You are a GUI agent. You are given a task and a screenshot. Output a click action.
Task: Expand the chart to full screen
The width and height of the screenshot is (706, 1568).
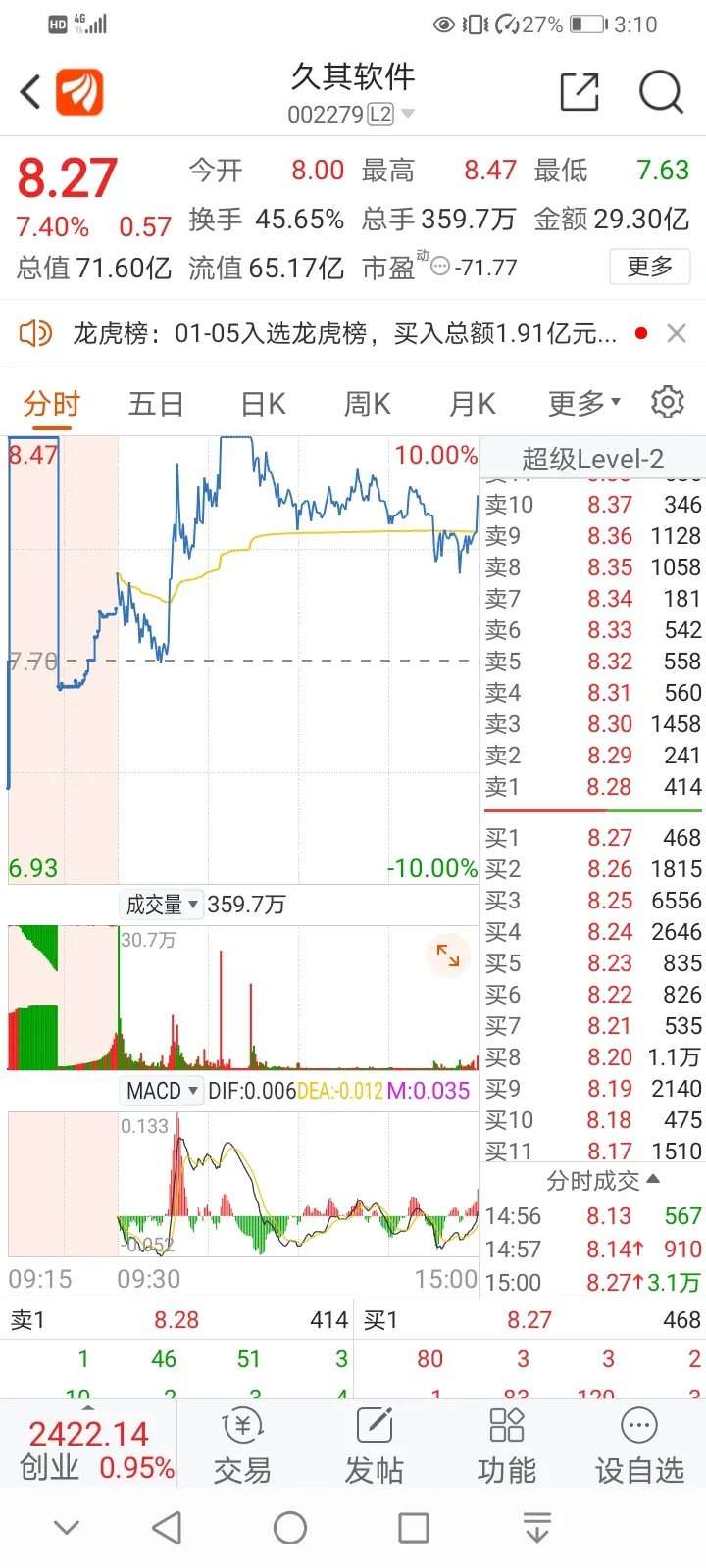pyautogui.click(x=448, y=955)
